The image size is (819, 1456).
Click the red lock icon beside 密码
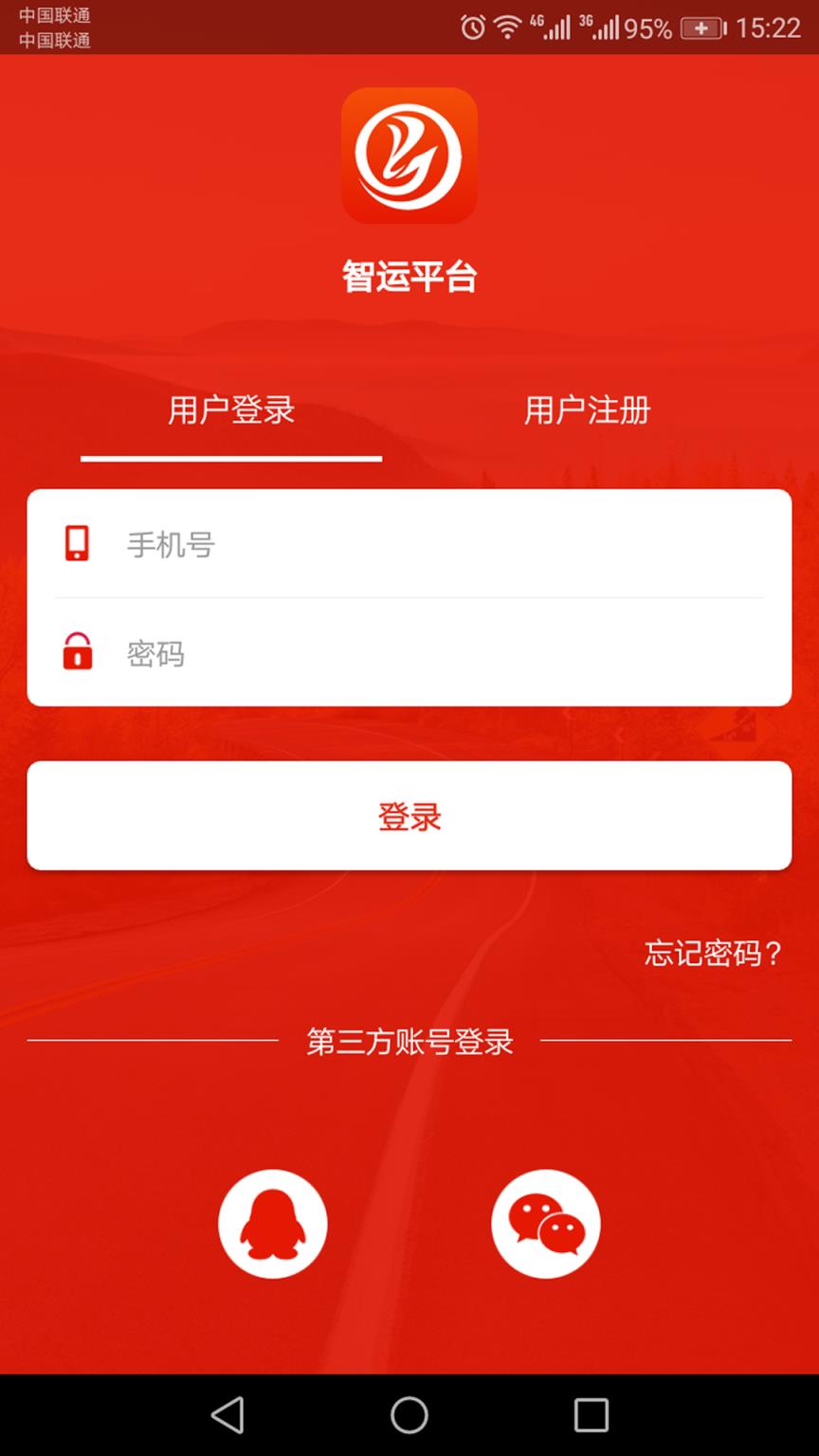78,653
